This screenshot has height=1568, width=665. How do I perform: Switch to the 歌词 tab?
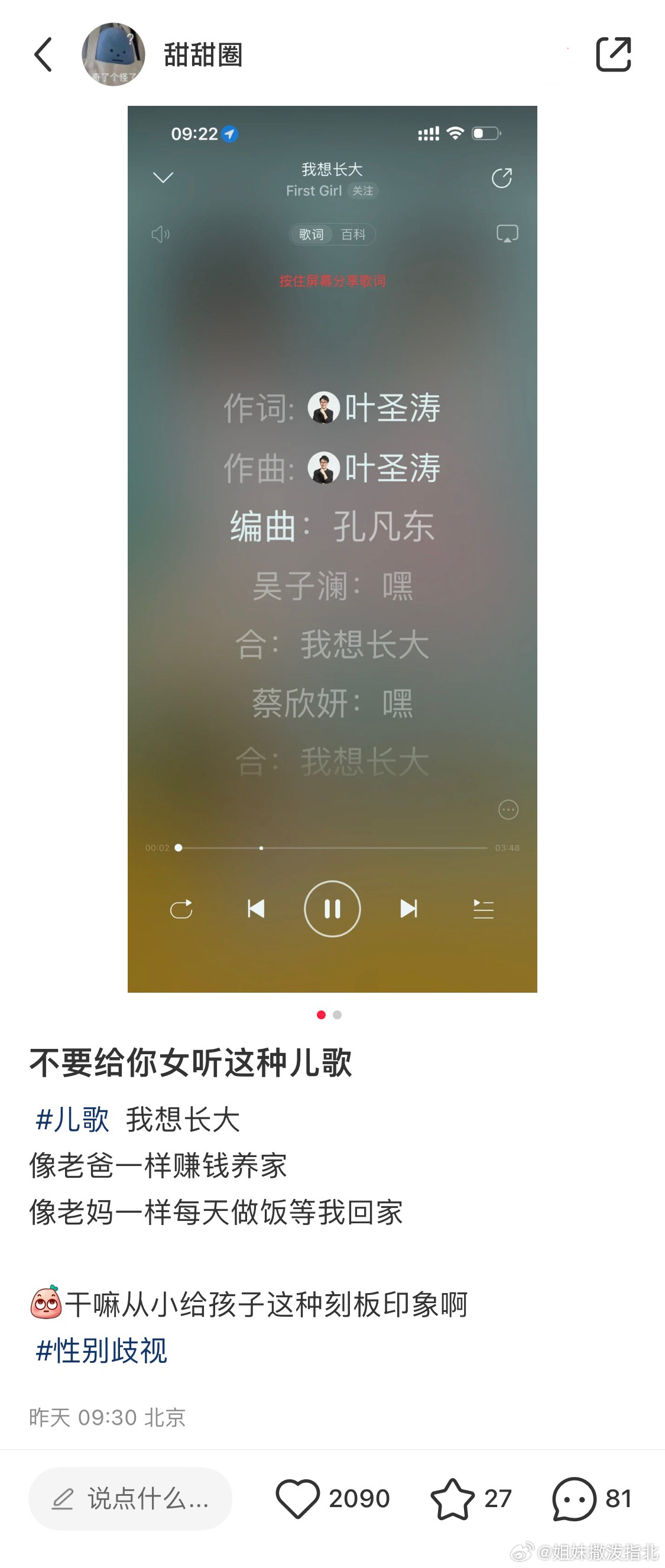(310, 234)
